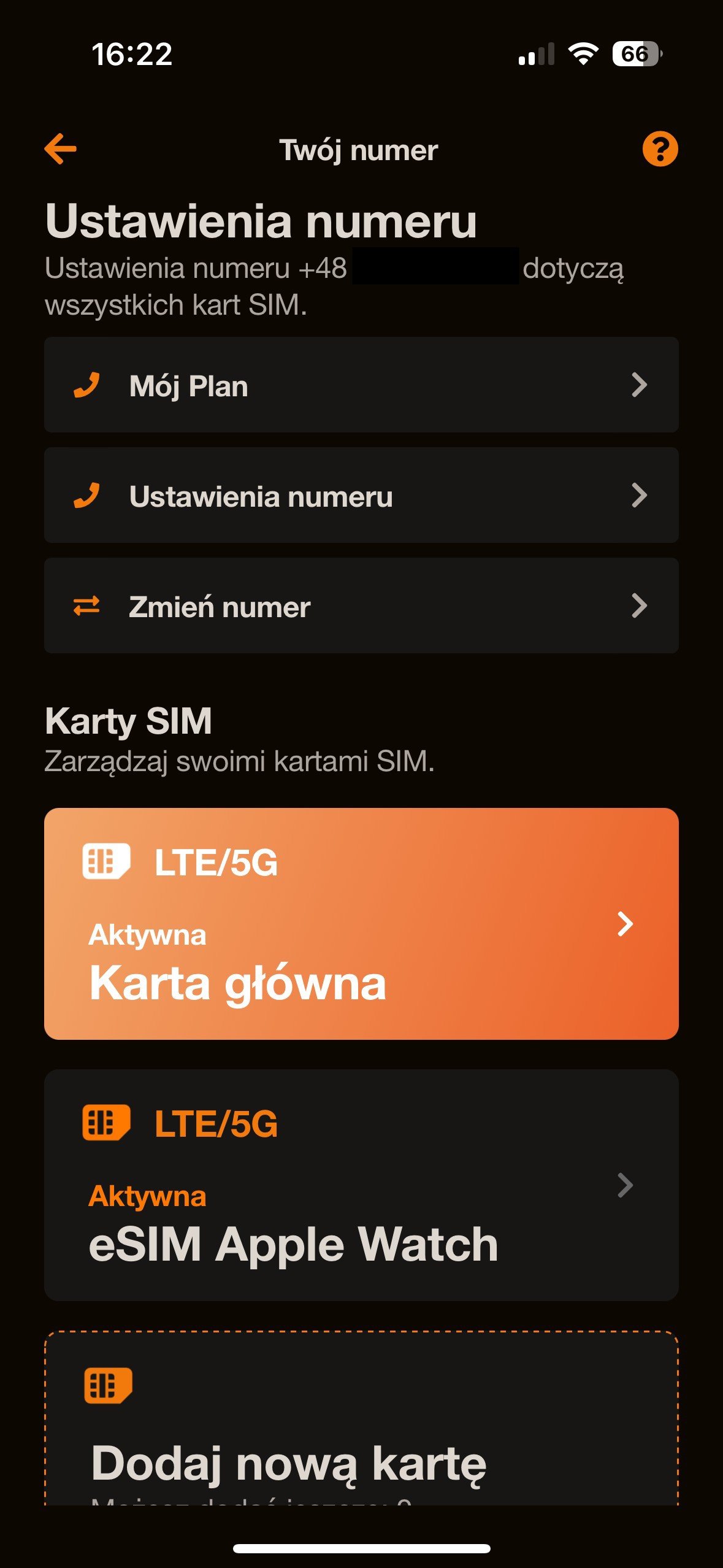This screenshot has height=1568, width=723.
Task: Open the Mój Plan row
Action: [x=361, y=385]
